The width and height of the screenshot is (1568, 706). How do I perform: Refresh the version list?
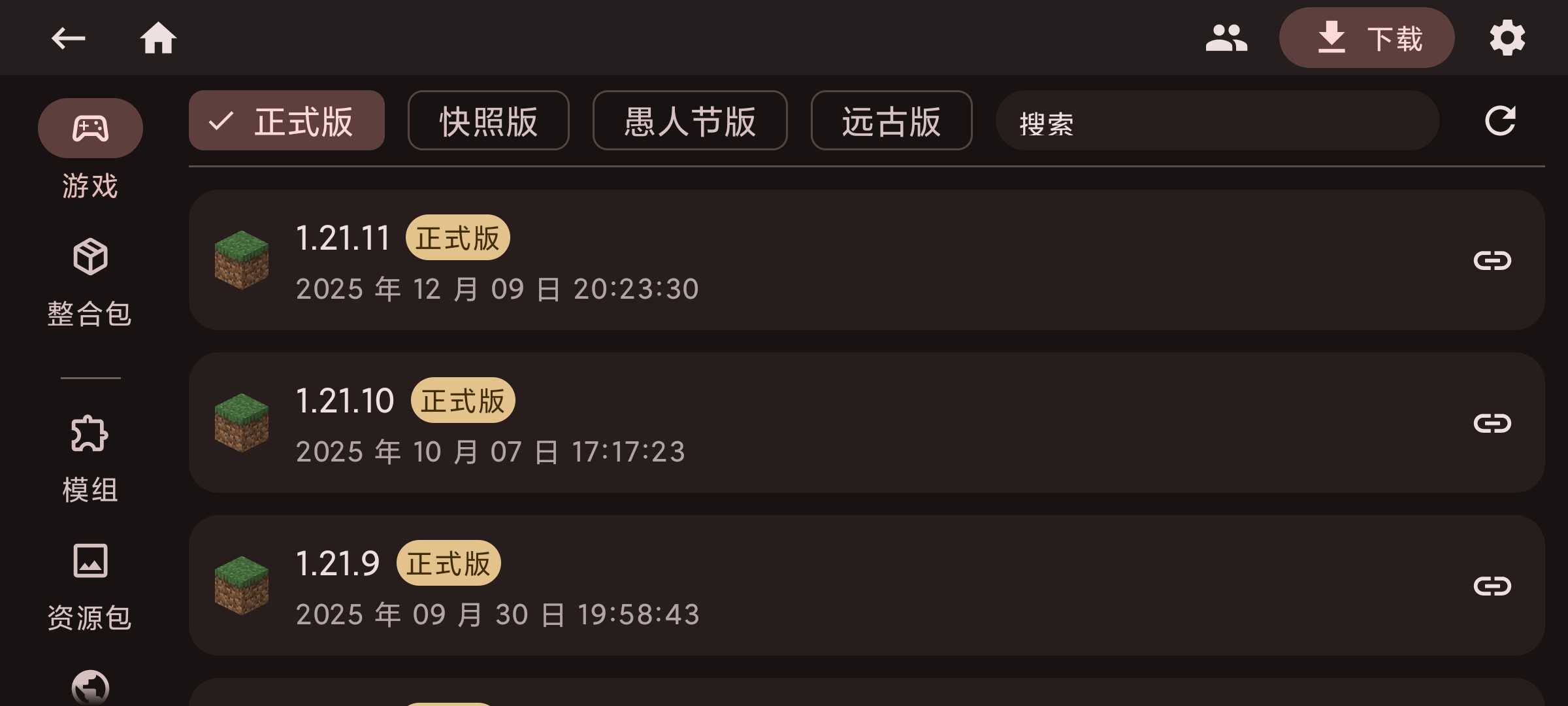point(1499,121)
